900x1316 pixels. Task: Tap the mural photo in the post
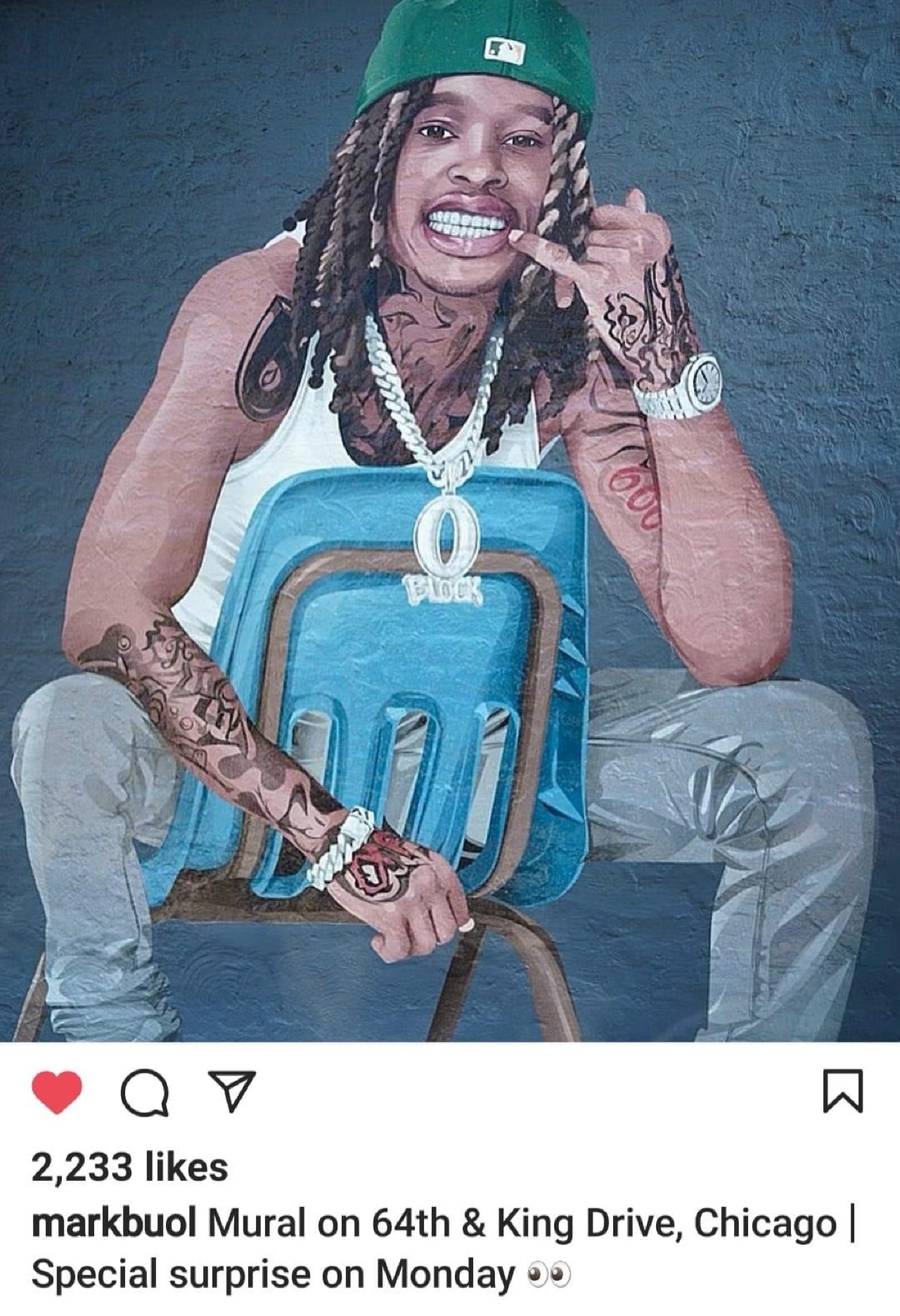(x=450, y=520)
